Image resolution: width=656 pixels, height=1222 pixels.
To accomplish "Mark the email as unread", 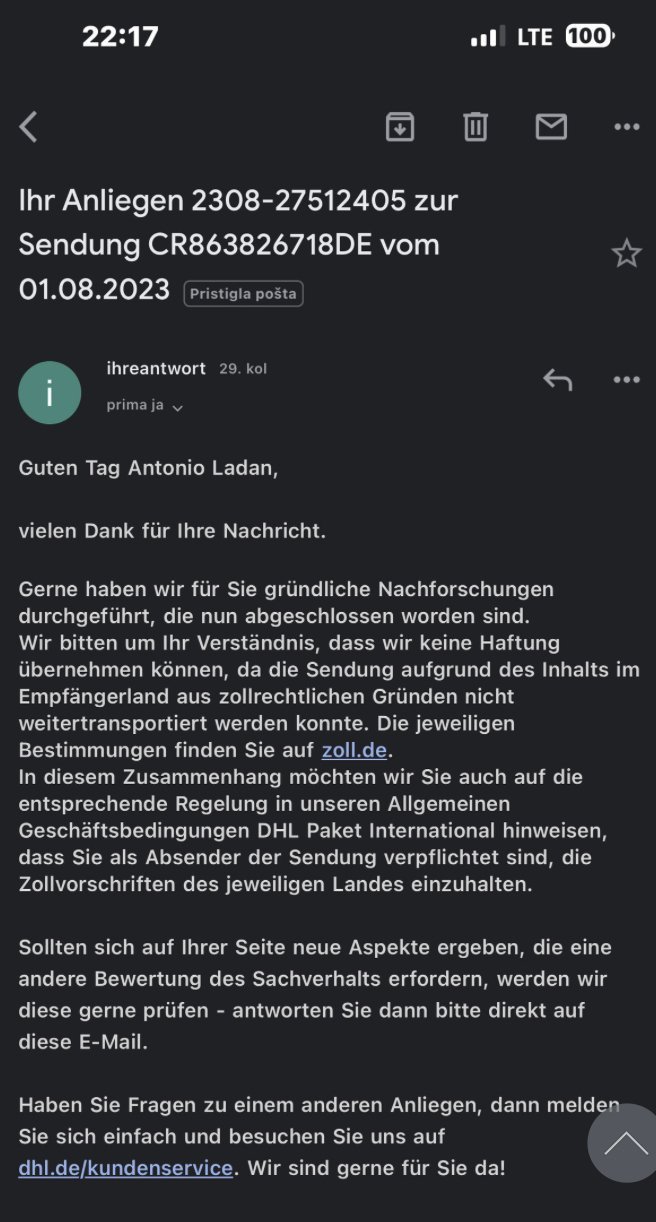I will click(551, 127).
